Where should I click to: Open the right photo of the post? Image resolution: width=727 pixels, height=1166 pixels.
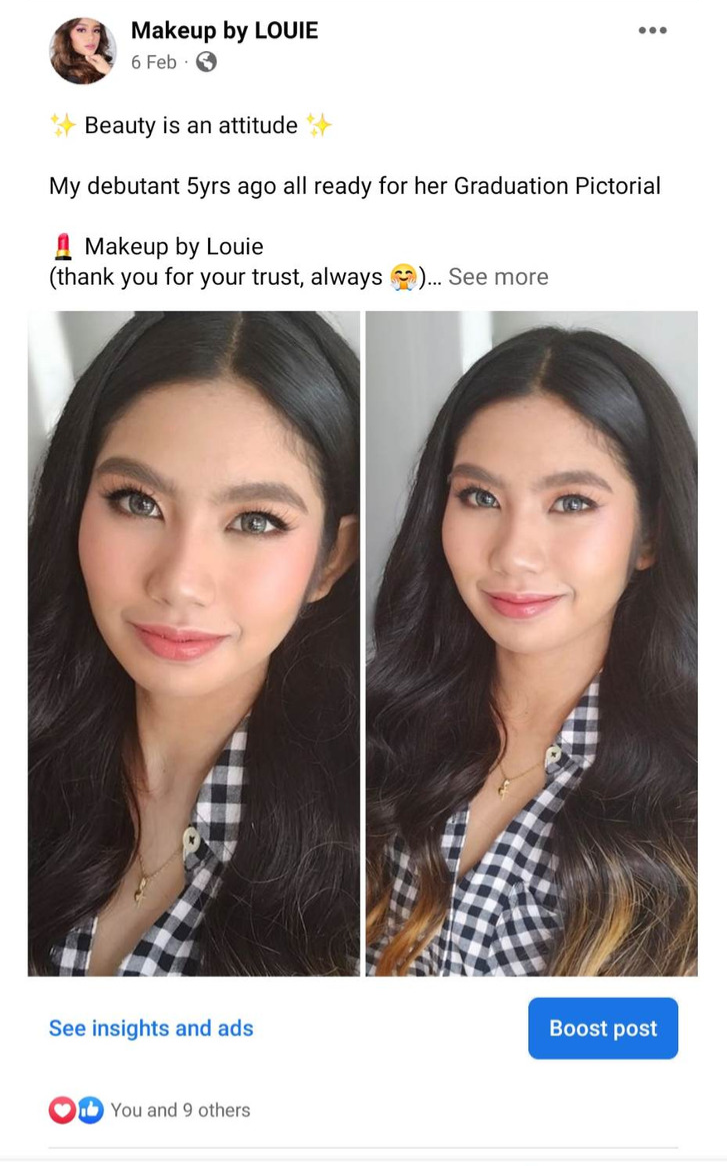[531, 643]
